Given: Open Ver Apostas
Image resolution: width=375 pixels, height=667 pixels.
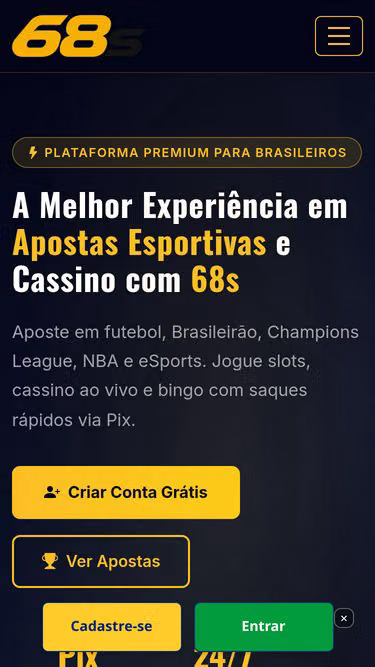Looking at the screenshot, I should (101, 561).
